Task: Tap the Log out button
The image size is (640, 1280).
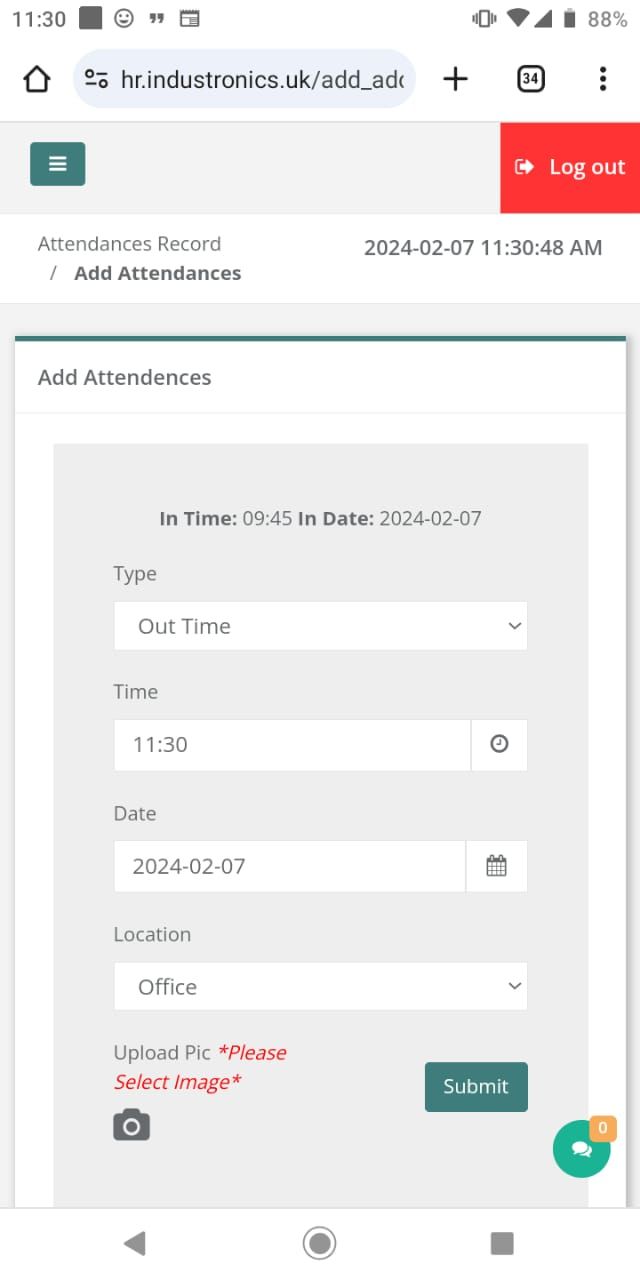Action: (x=570, y=167)
